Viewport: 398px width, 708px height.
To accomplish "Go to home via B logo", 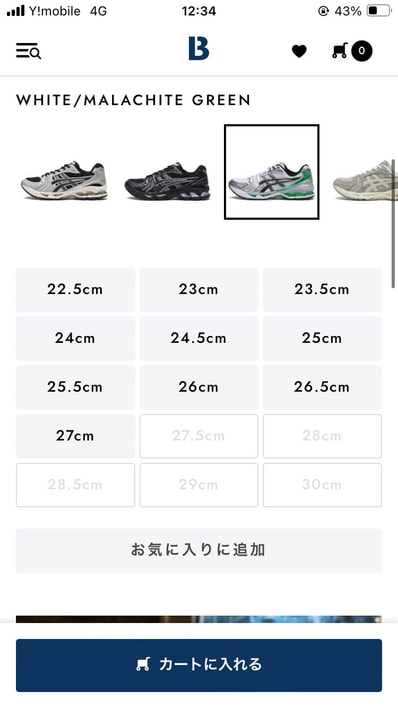I will [x=199, y=49].
